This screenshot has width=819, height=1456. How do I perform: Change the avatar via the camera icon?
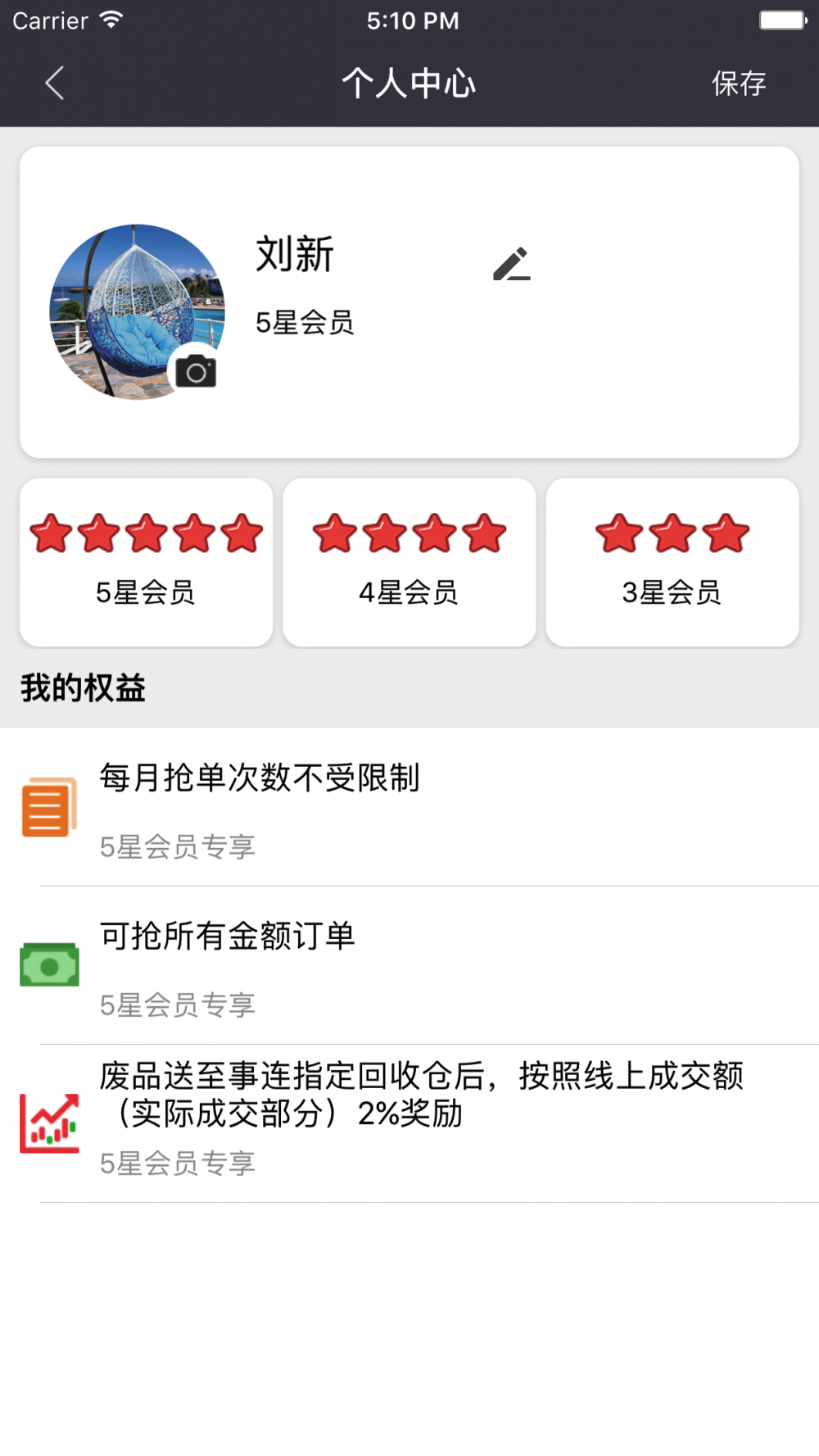196,372
